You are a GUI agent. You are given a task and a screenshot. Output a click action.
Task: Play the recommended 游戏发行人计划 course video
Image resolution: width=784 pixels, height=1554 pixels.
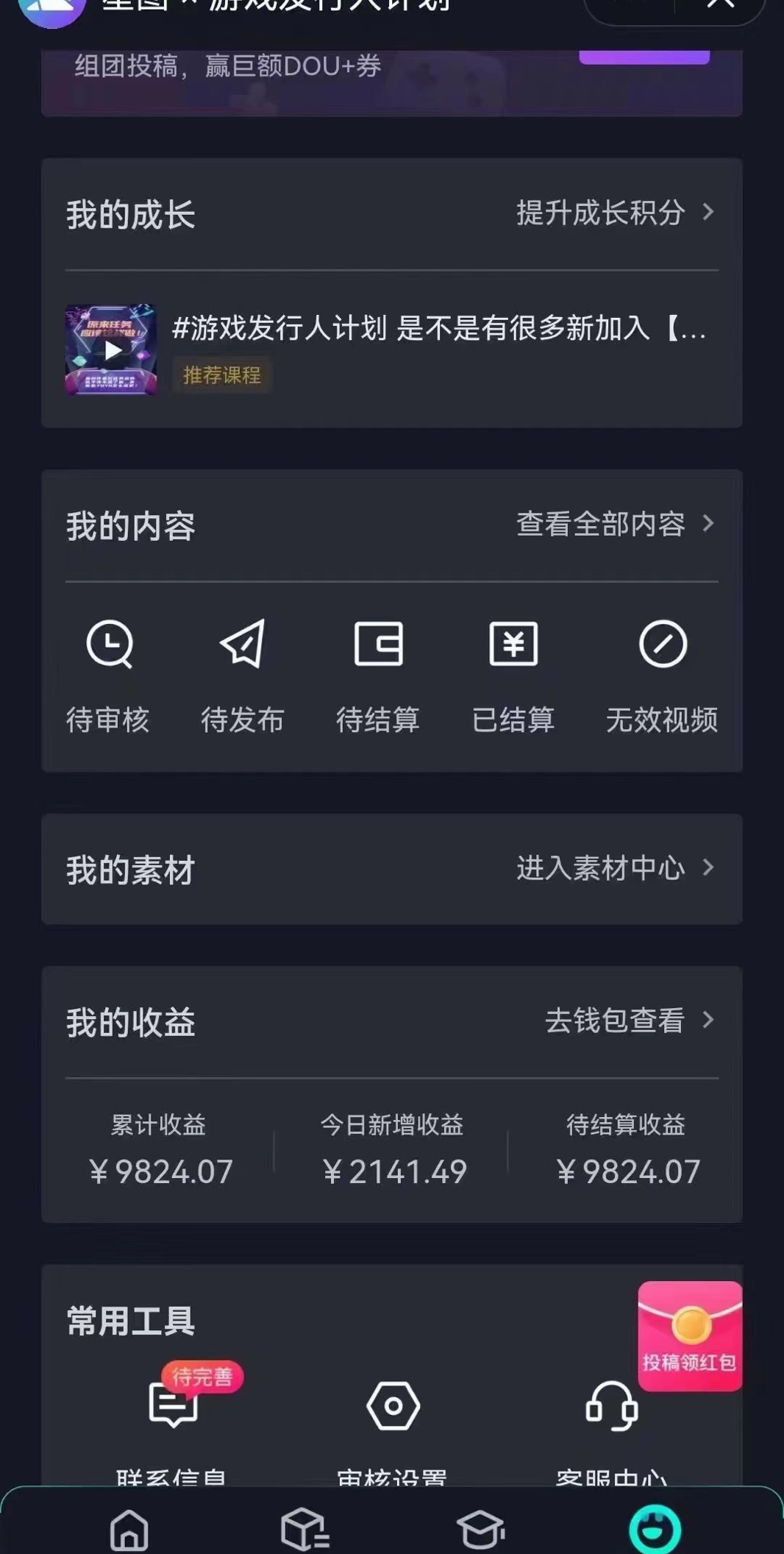(111, 350)
